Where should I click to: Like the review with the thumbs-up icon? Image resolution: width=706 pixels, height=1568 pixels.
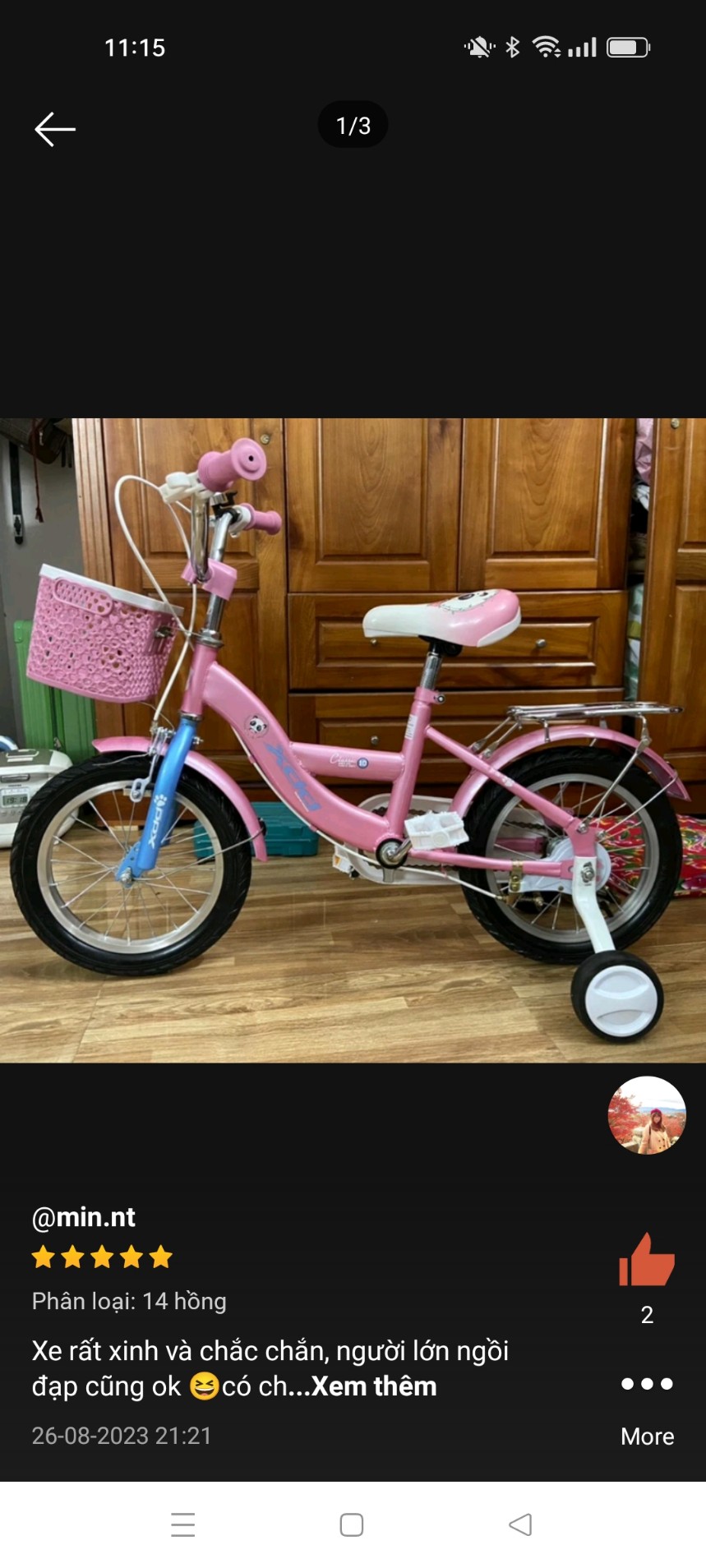[647, 1260]
